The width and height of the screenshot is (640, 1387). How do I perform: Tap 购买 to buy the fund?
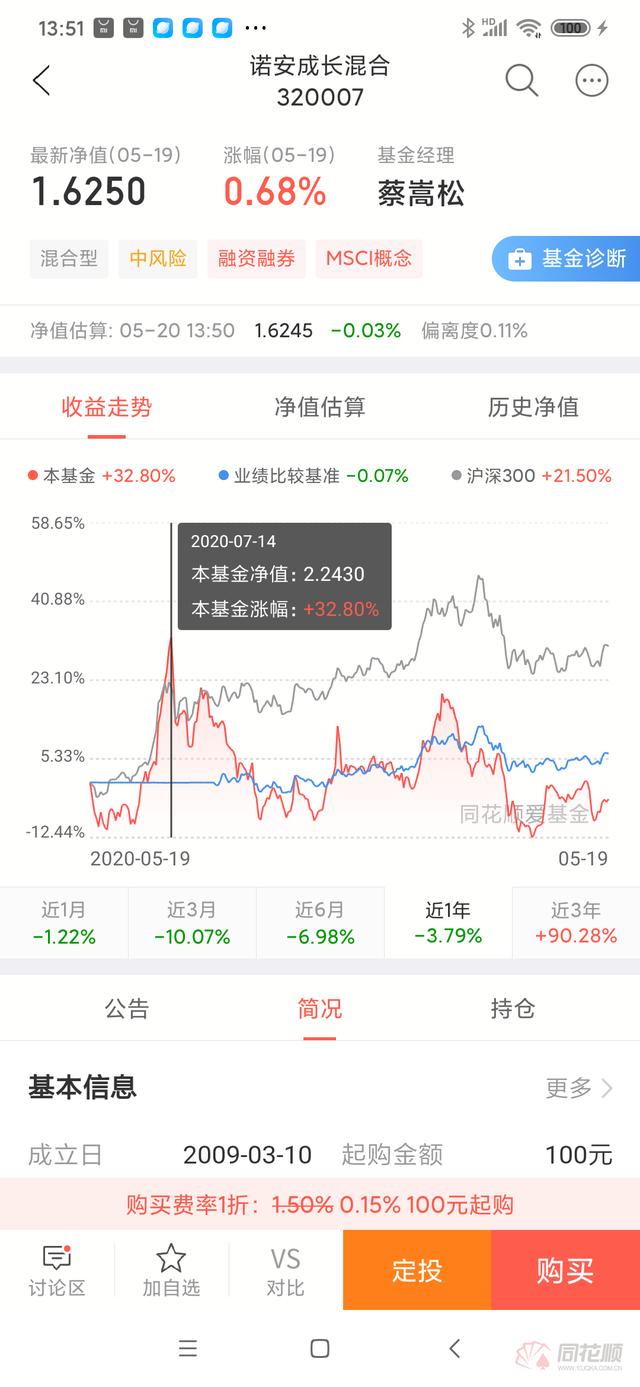[565, 1270]
